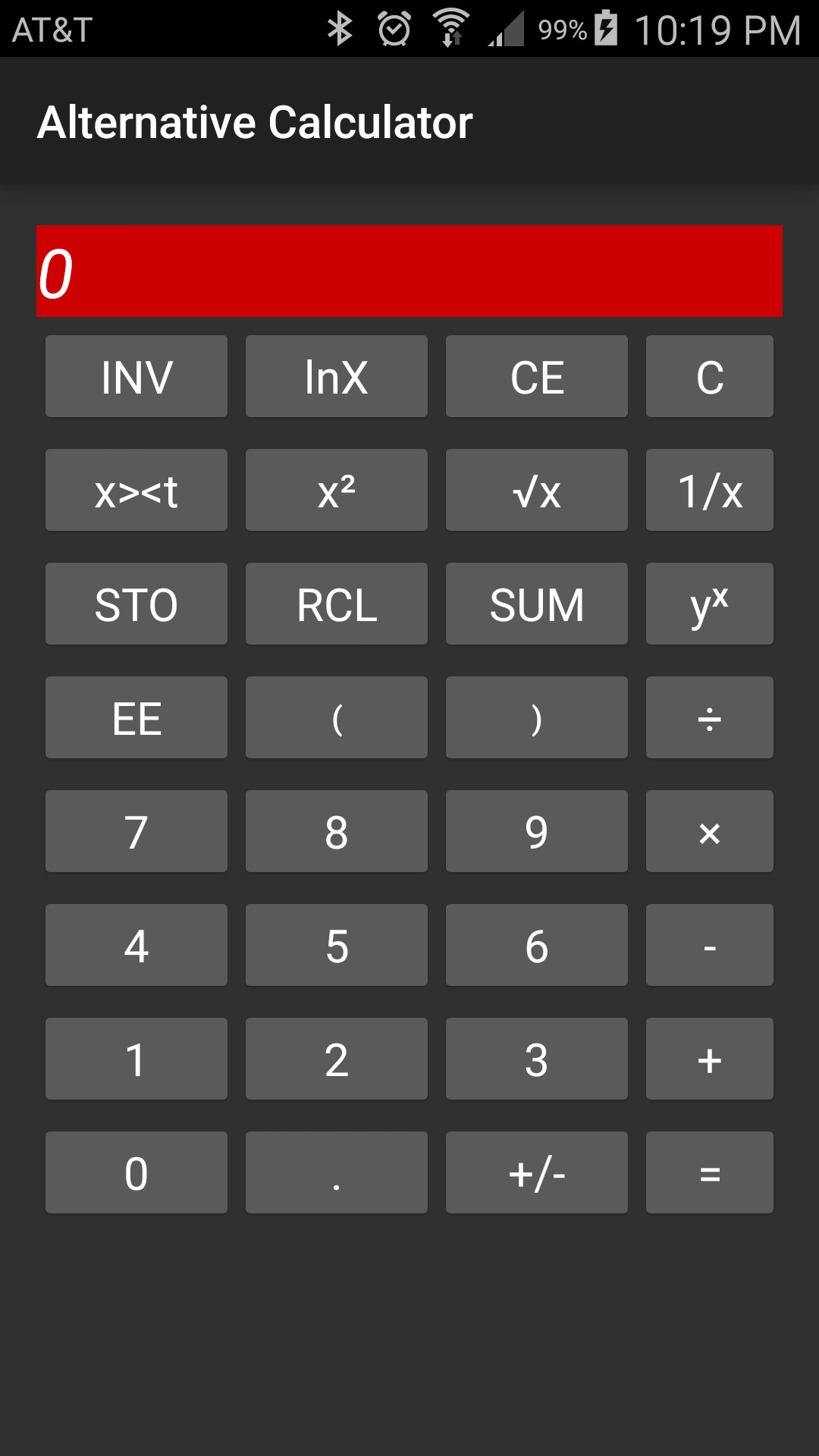The height and width of the screenshot is (1456, 819).
Task: Swap registers with x><t
Action: [136, 490]
